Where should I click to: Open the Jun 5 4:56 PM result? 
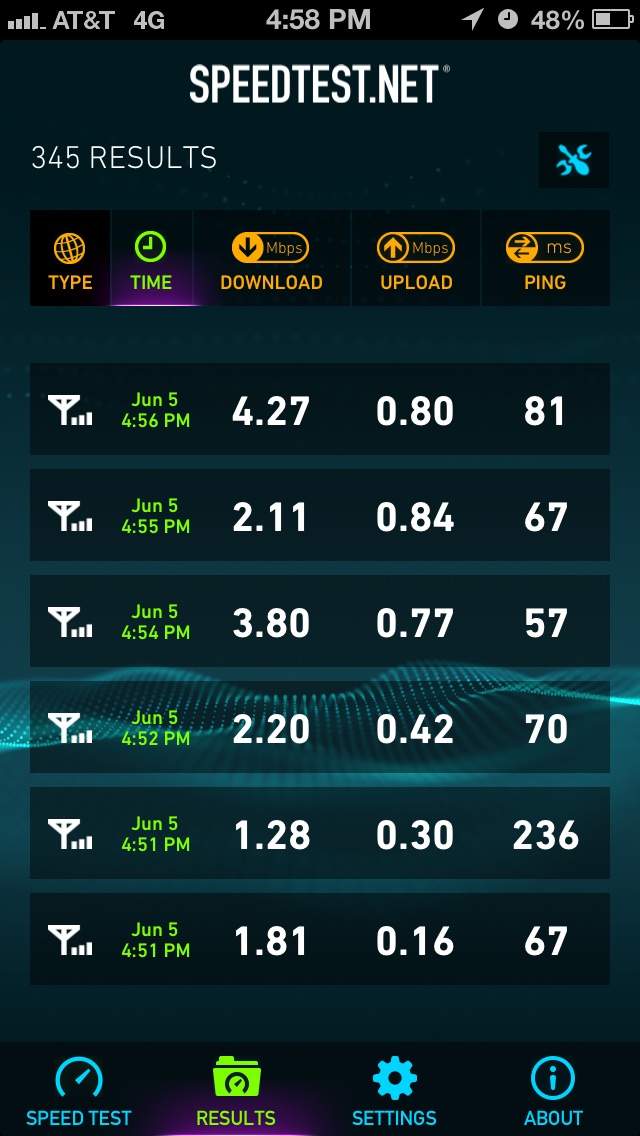320,410
